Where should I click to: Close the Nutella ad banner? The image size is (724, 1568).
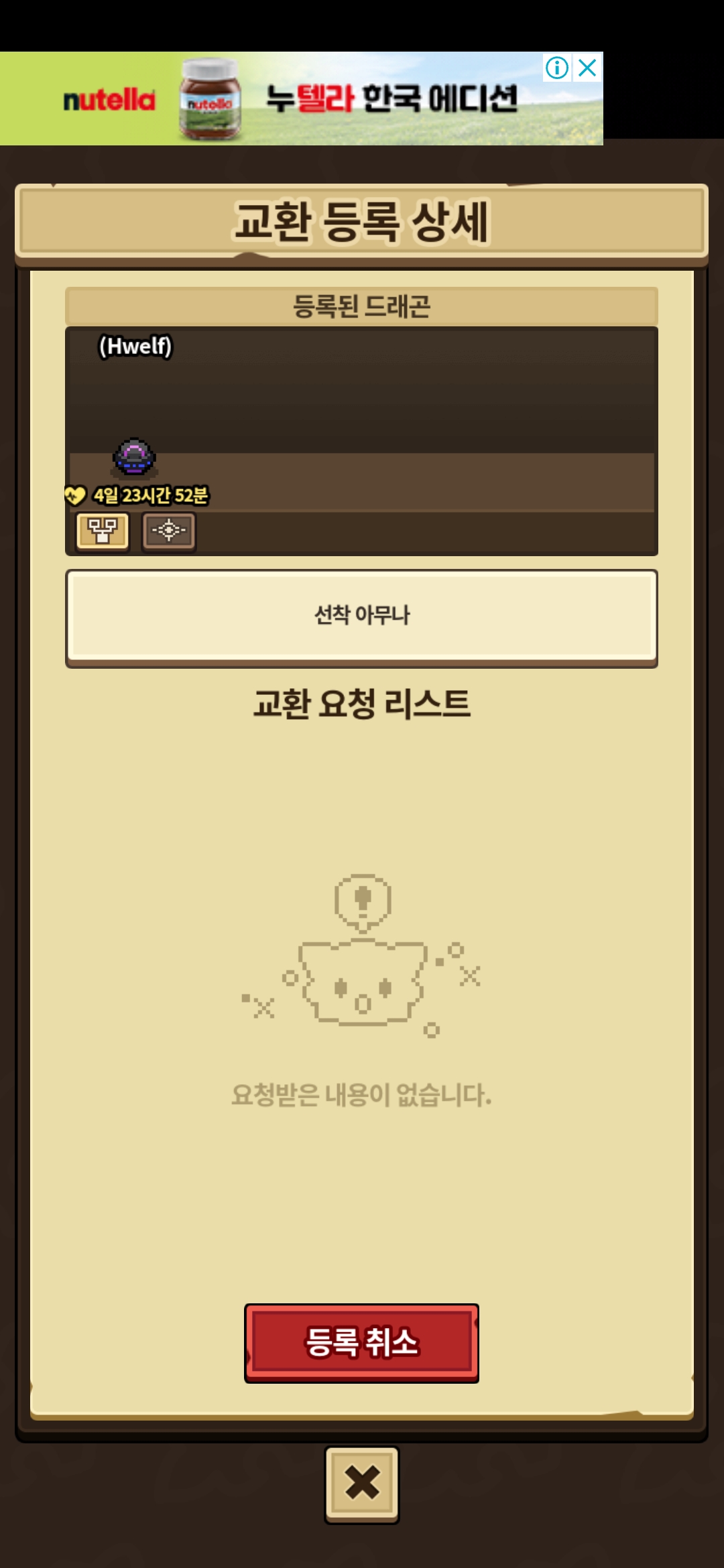coord(588,68)
